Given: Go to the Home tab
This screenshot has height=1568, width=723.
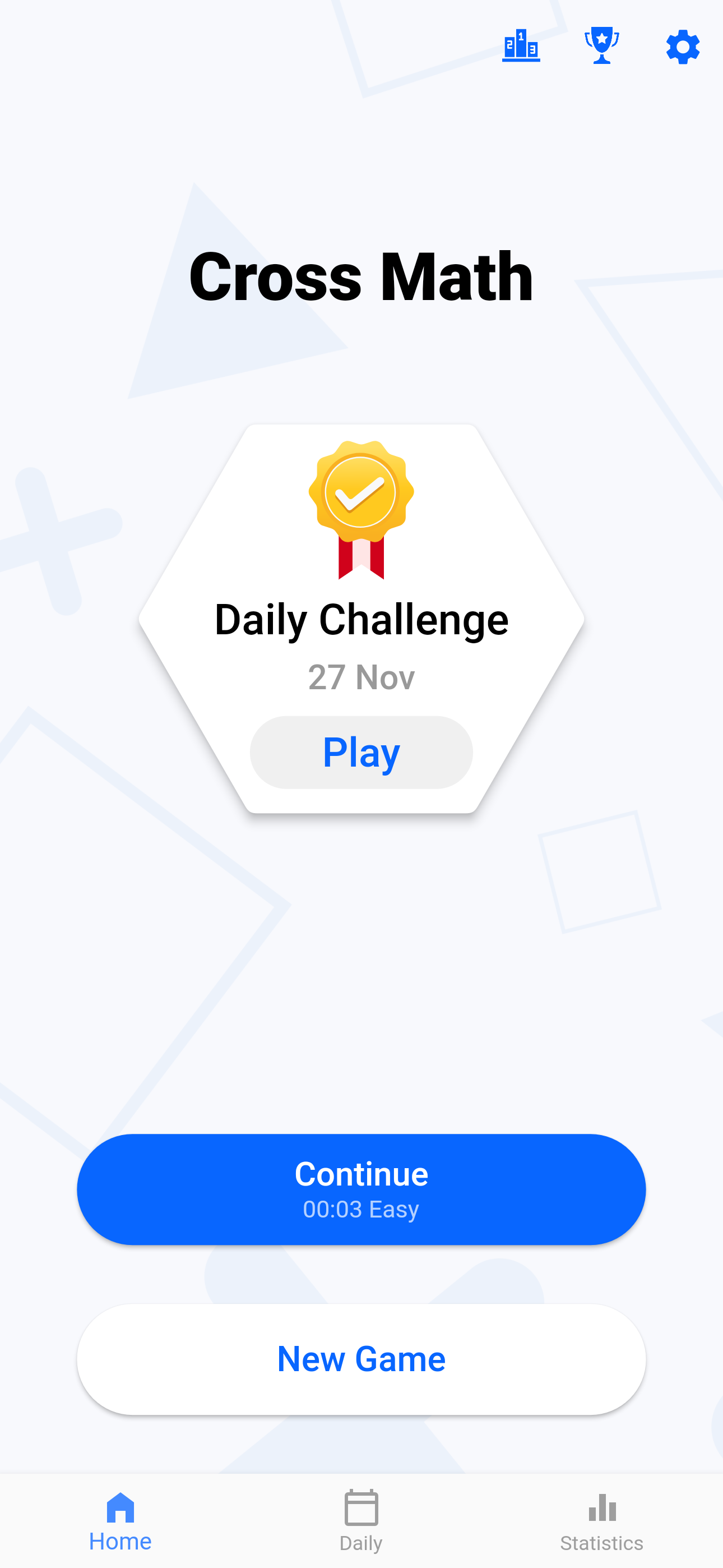Looking at the screenshot, I should pyautogui.click(x=120, y=1521).
